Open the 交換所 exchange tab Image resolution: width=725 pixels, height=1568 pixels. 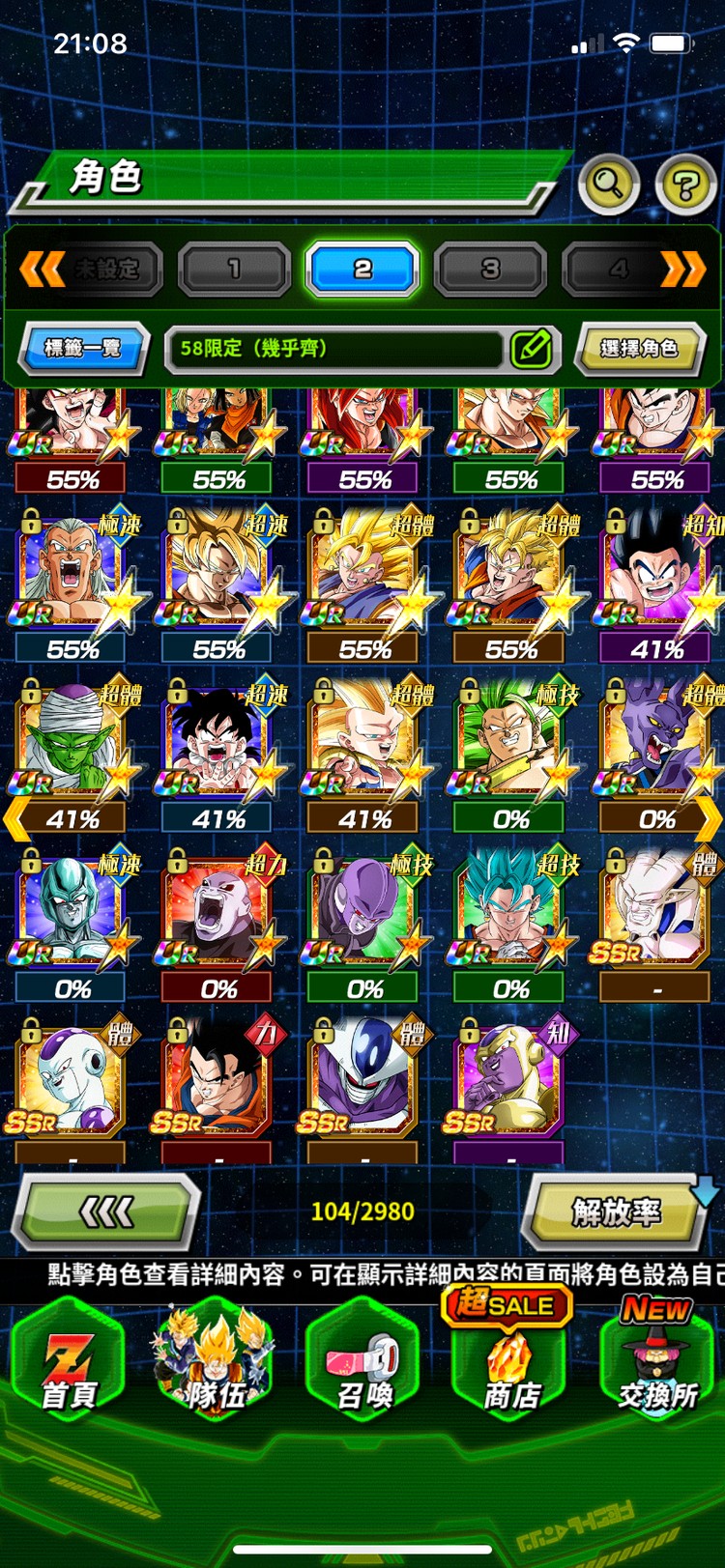click(657, 1362)
